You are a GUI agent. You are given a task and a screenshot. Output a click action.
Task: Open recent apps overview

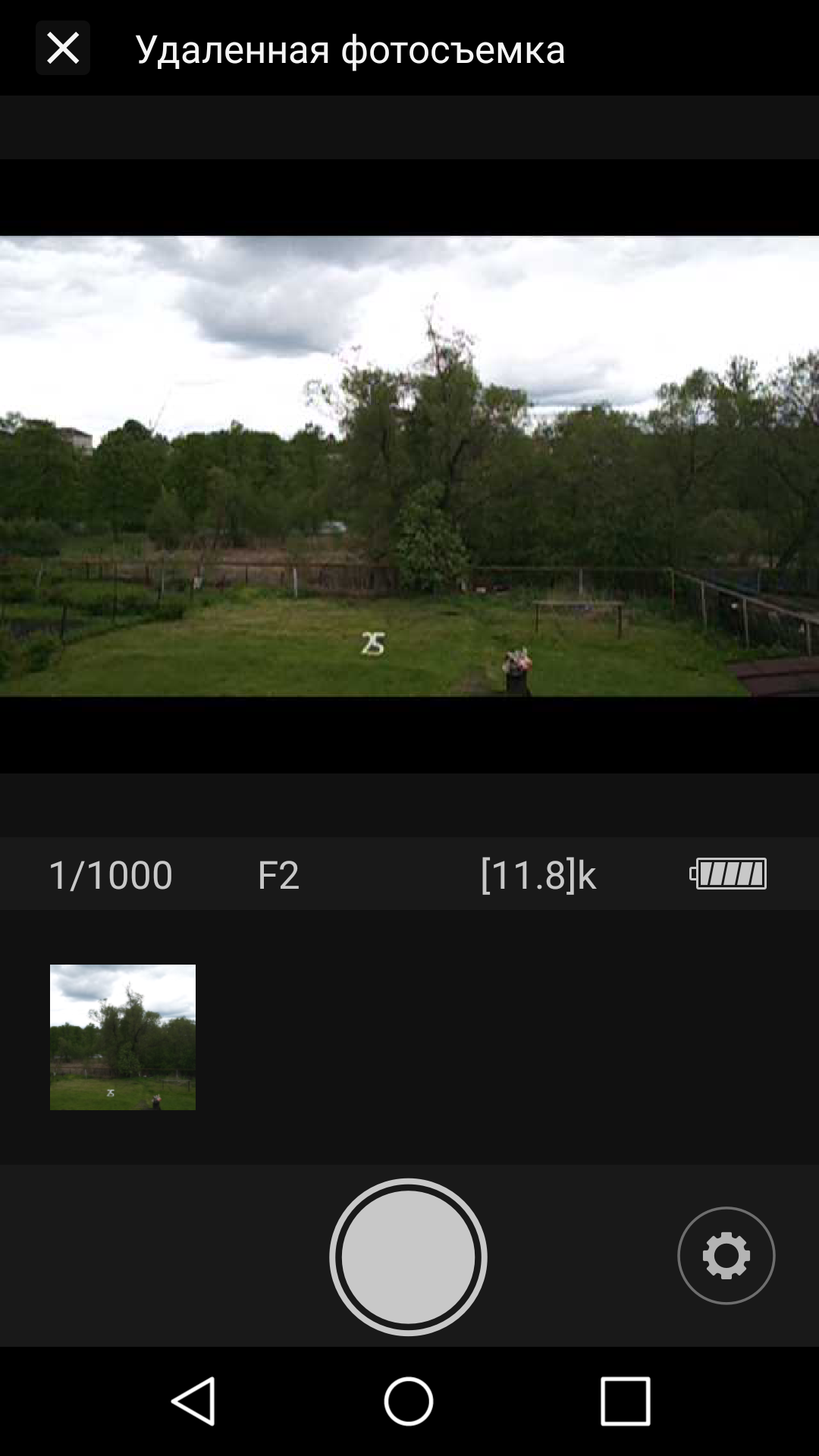625,1401
